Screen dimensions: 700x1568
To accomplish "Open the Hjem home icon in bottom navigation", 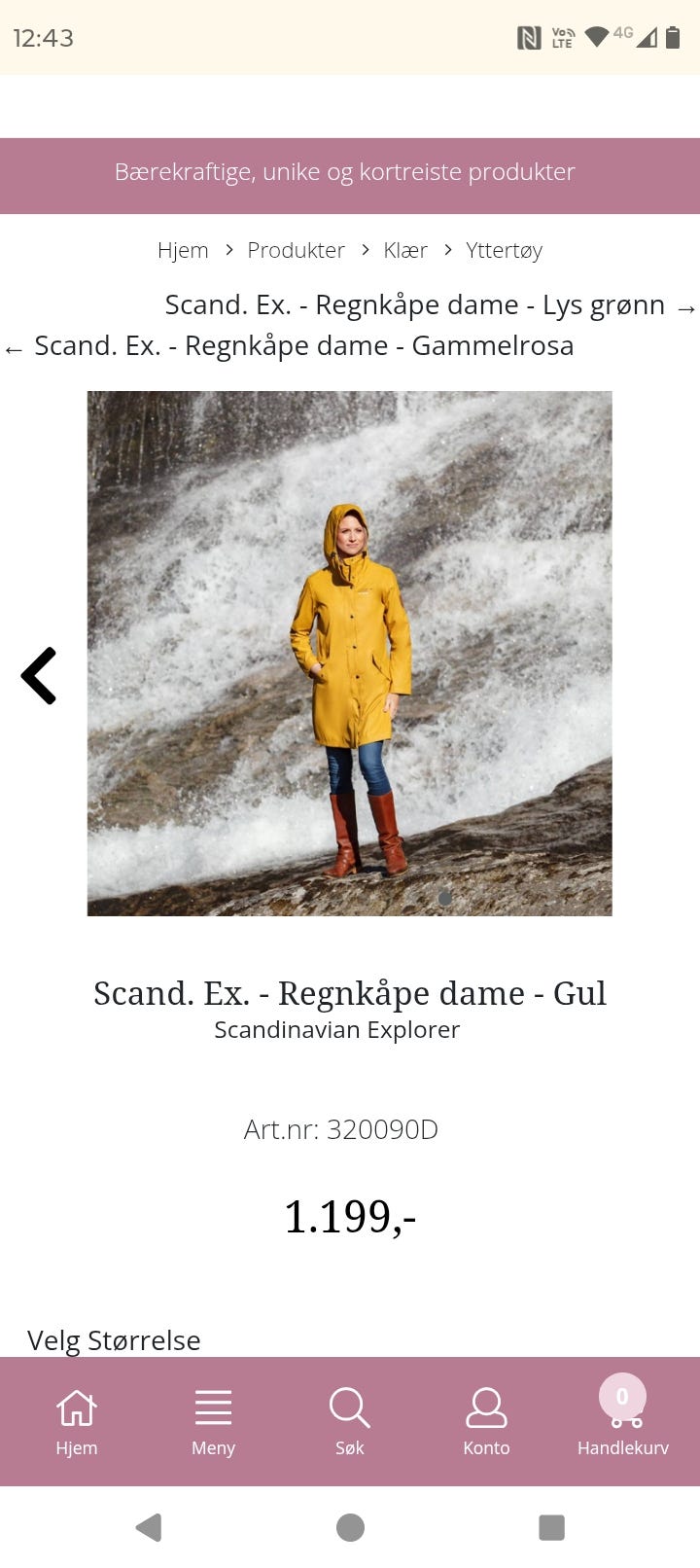I will coord(77,1408).
